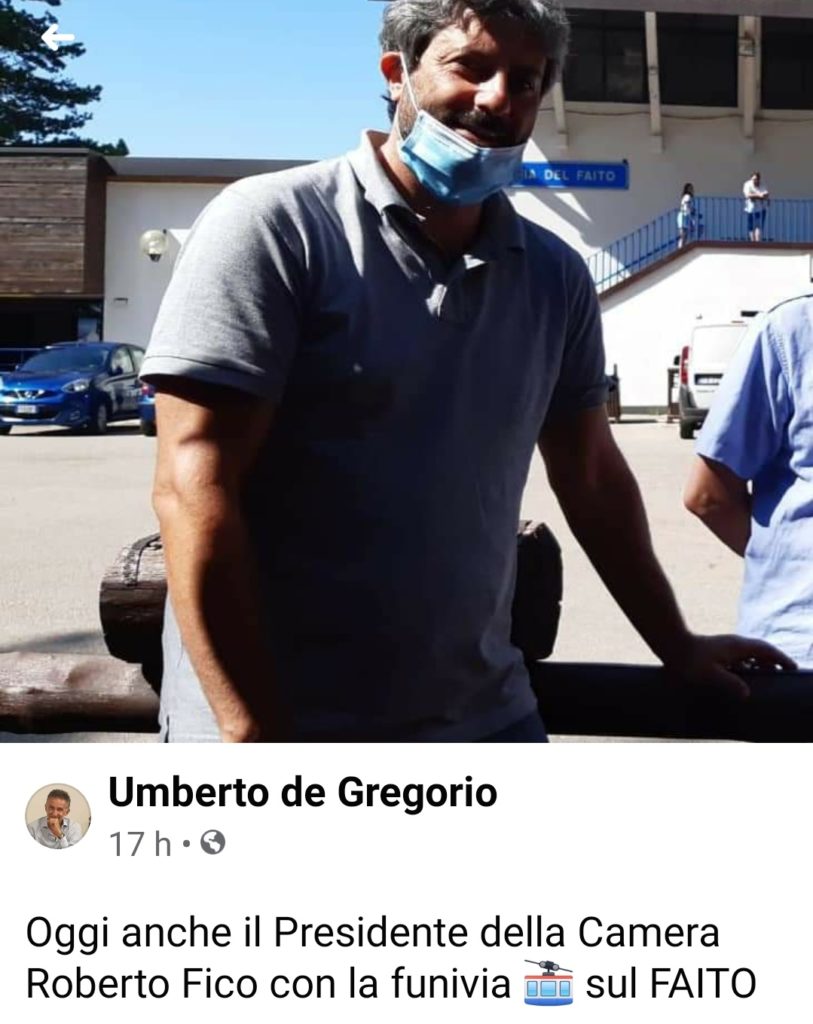Open Umberto de Gregorio's profile picture
The height and width of the screenshot is (1024, 813).
[x=57, y=816]
